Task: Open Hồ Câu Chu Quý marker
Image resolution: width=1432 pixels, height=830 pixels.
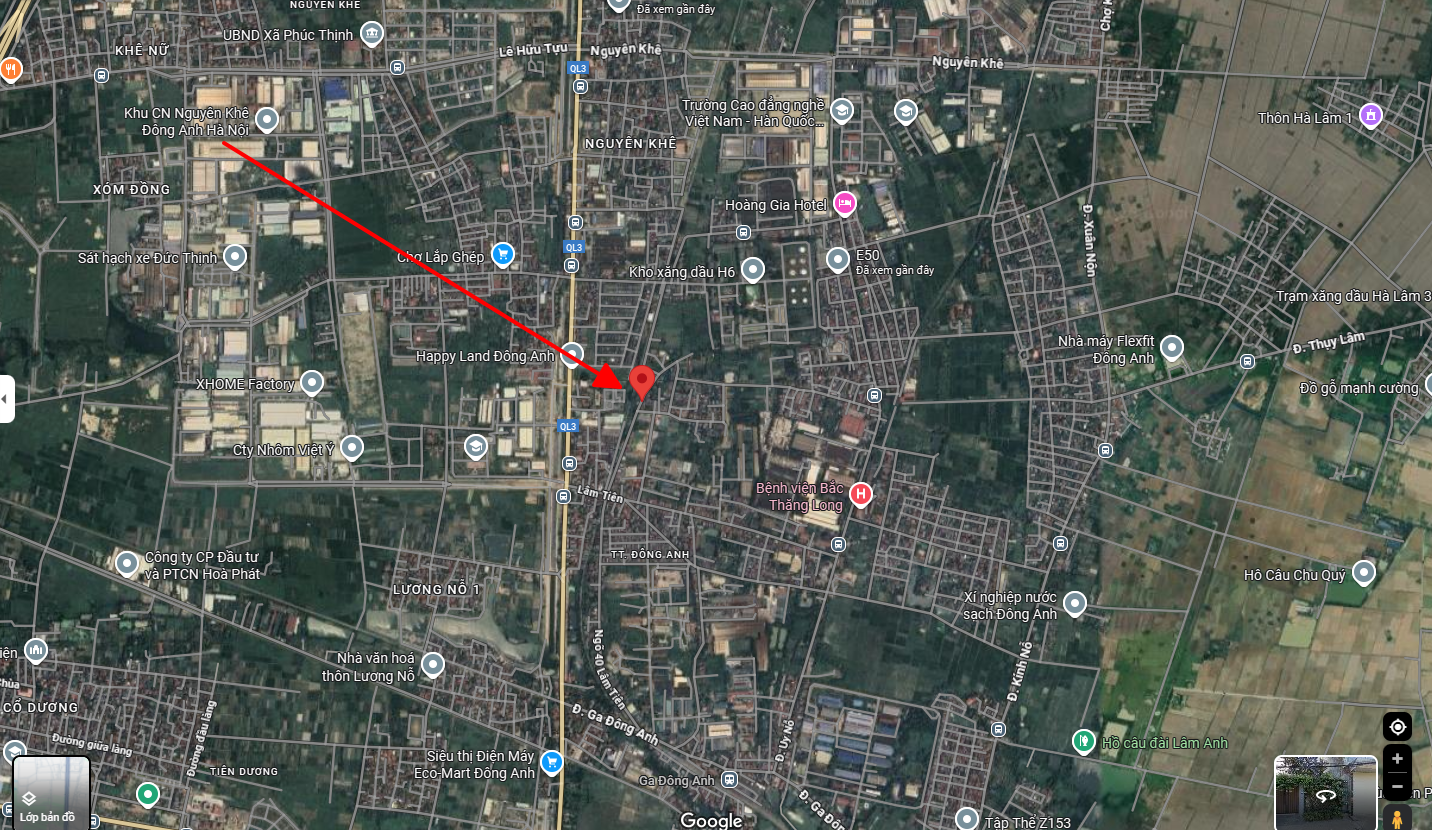Action: [1363, 573]
